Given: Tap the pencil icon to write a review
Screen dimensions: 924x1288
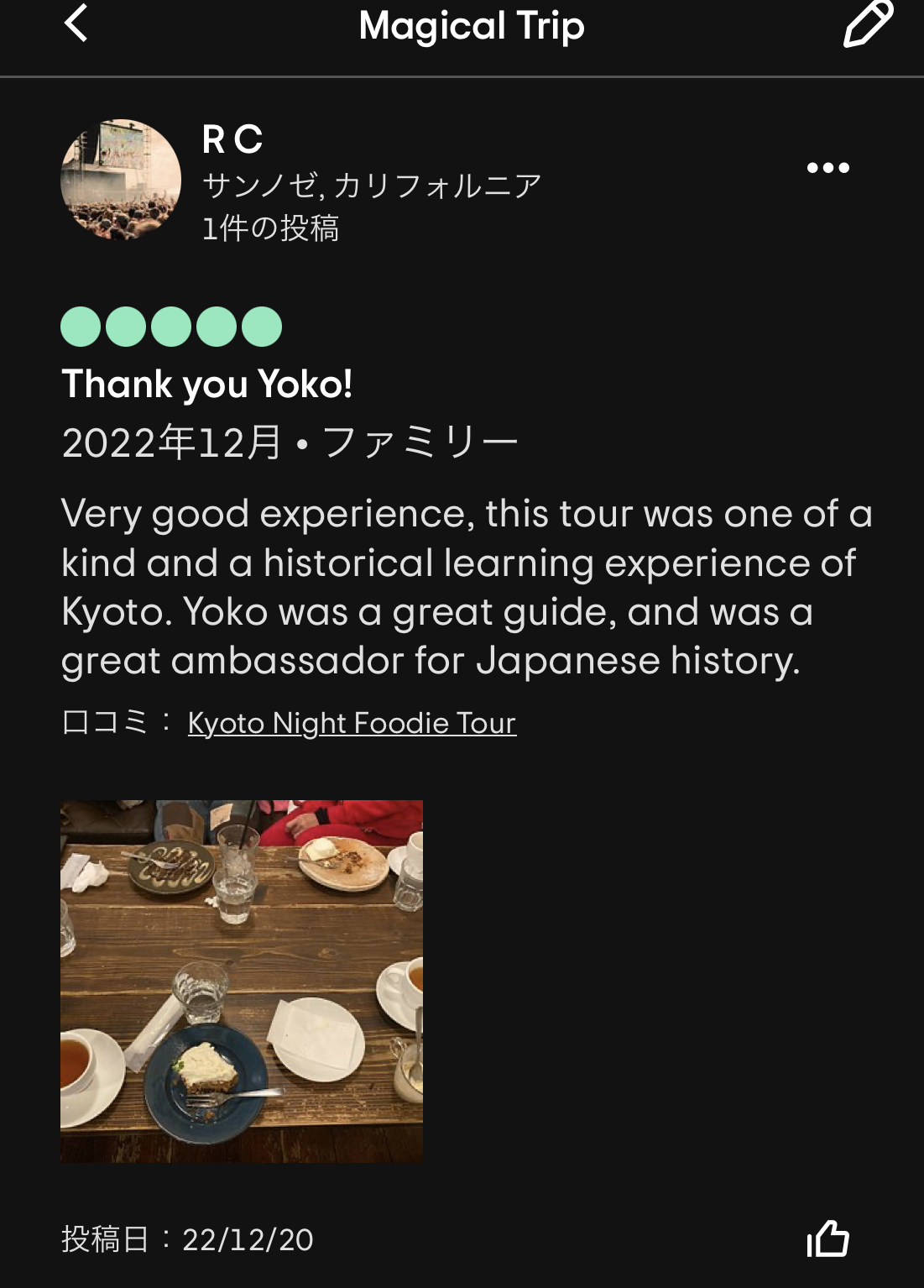Looking at the screenshot, I should click(867, 24).
